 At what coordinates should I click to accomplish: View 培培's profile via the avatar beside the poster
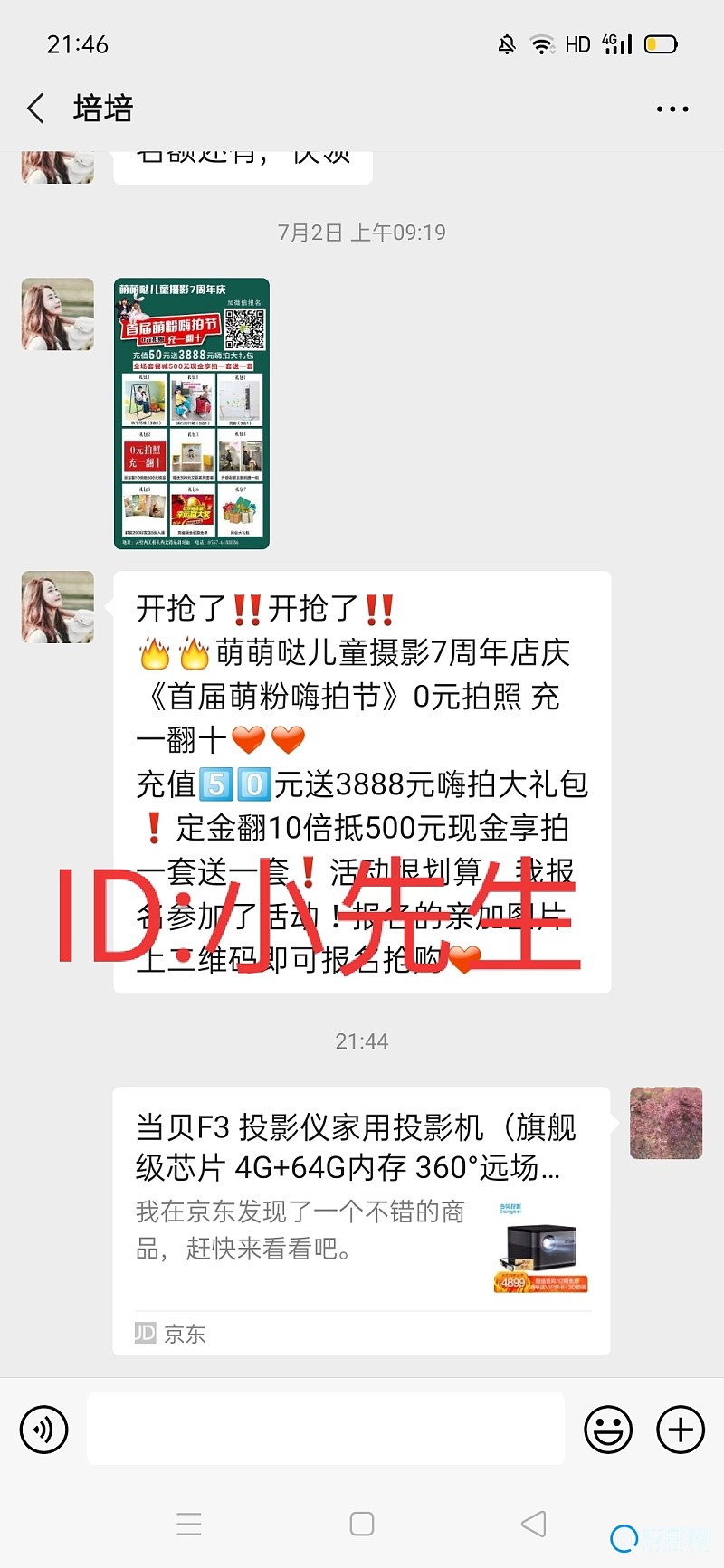point(58,314)
